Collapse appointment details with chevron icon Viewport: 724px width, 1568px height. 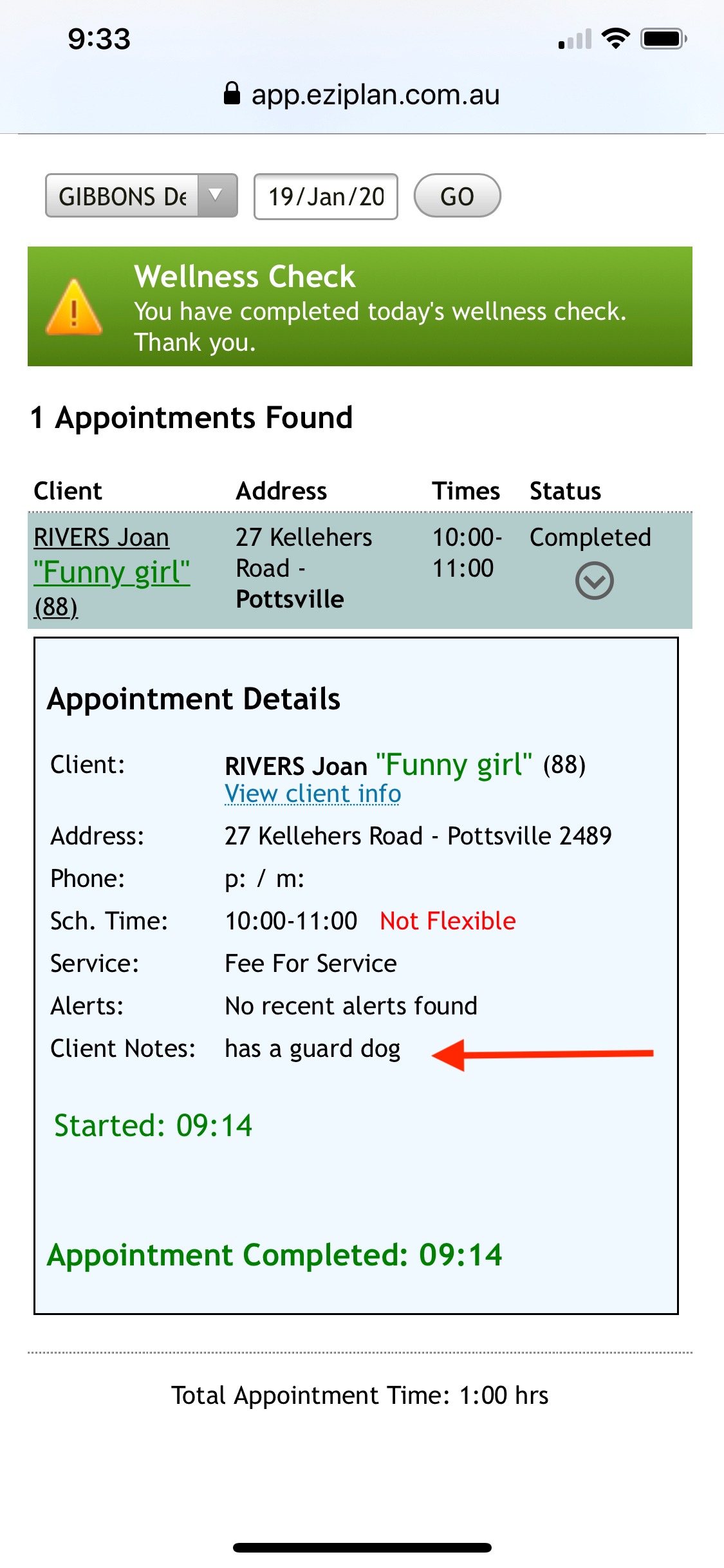point(594,581)
